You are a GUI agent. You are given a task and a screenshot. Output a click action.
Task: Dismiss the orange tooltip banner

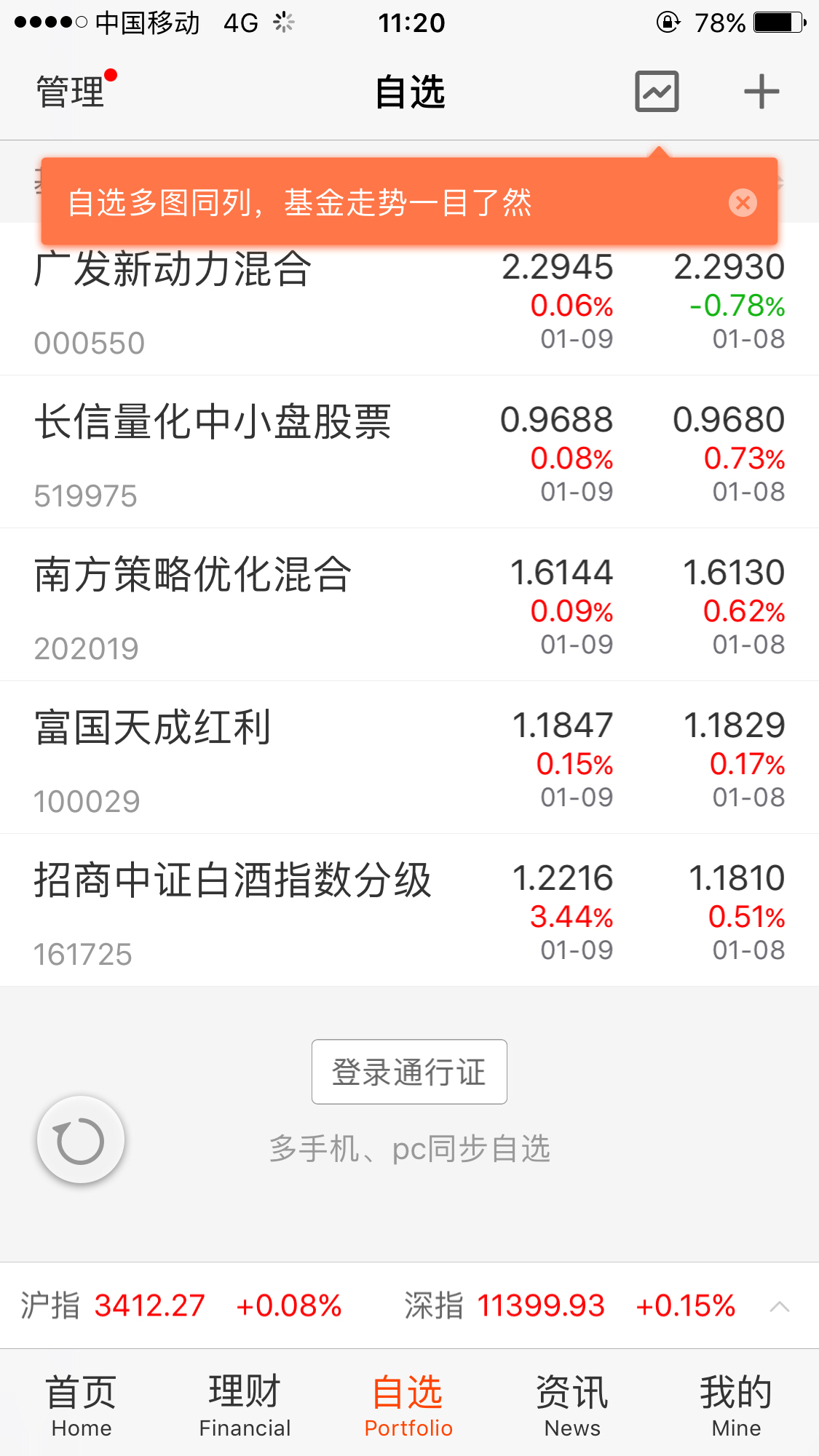pyautogui.click(x=743, y=202)
